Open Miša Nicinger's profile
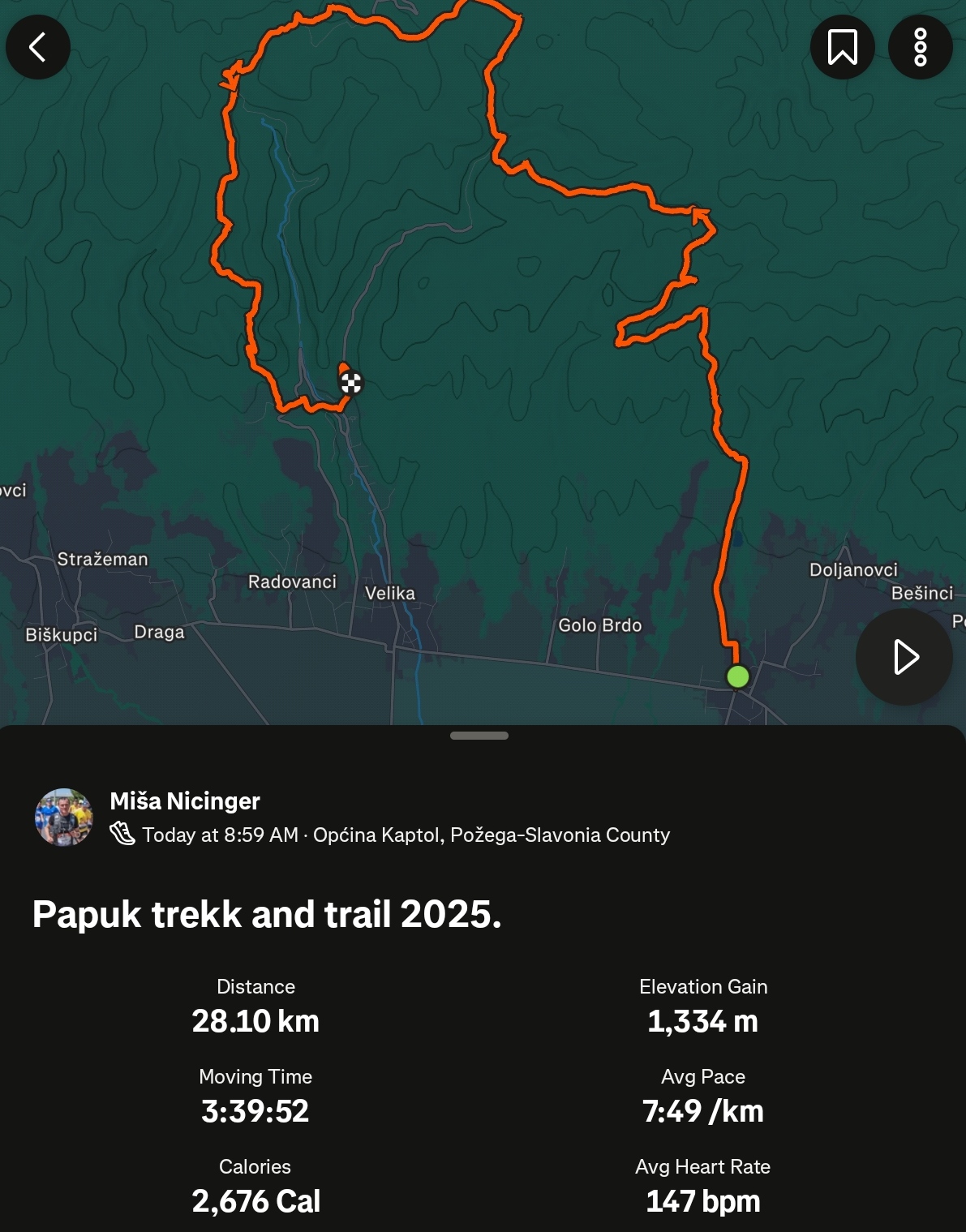Screen dimensions: 966x1232 [185, 801]
